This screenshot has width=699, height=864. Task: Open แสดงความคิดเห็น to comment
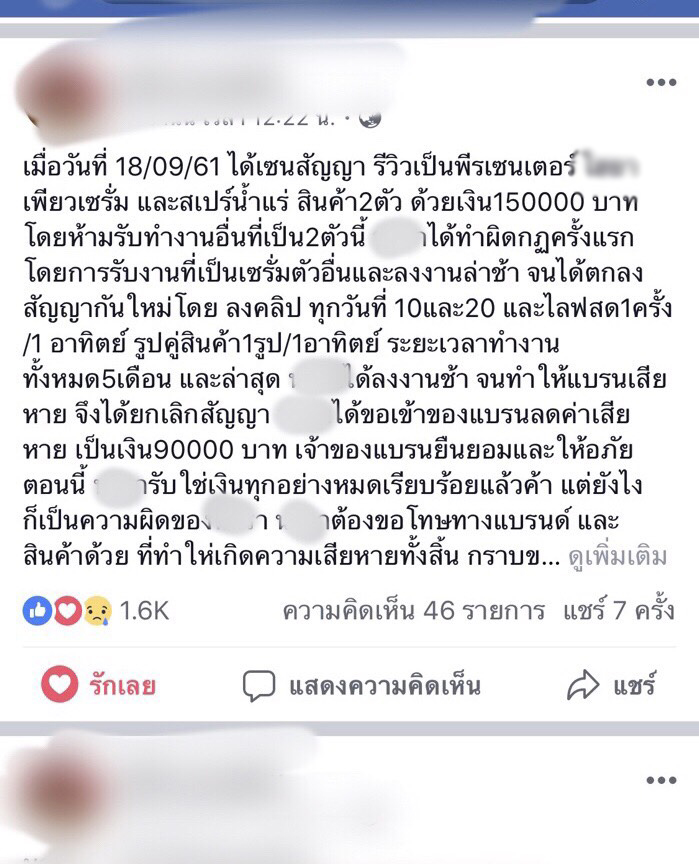coord(361,685)
